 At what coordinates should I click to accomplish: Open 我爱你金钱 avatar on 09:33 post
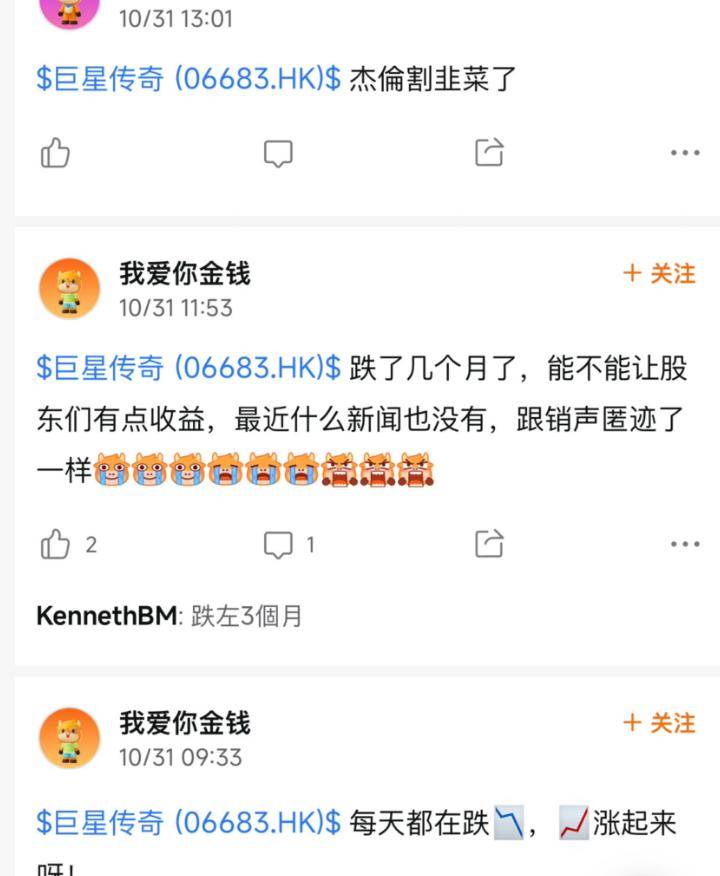pos(69,739)
